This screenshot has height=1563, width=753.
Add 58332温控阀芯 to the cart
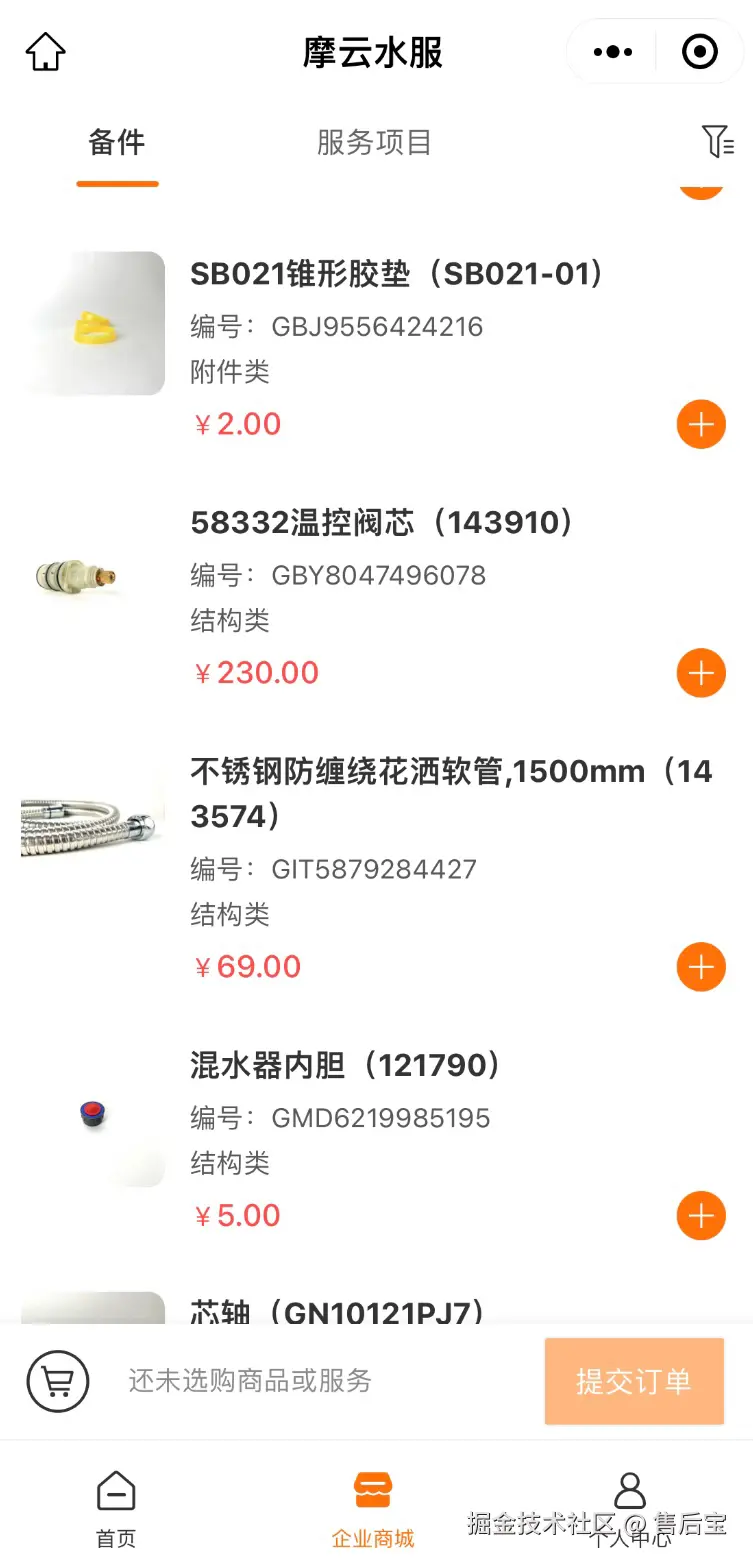click(701, 673)
